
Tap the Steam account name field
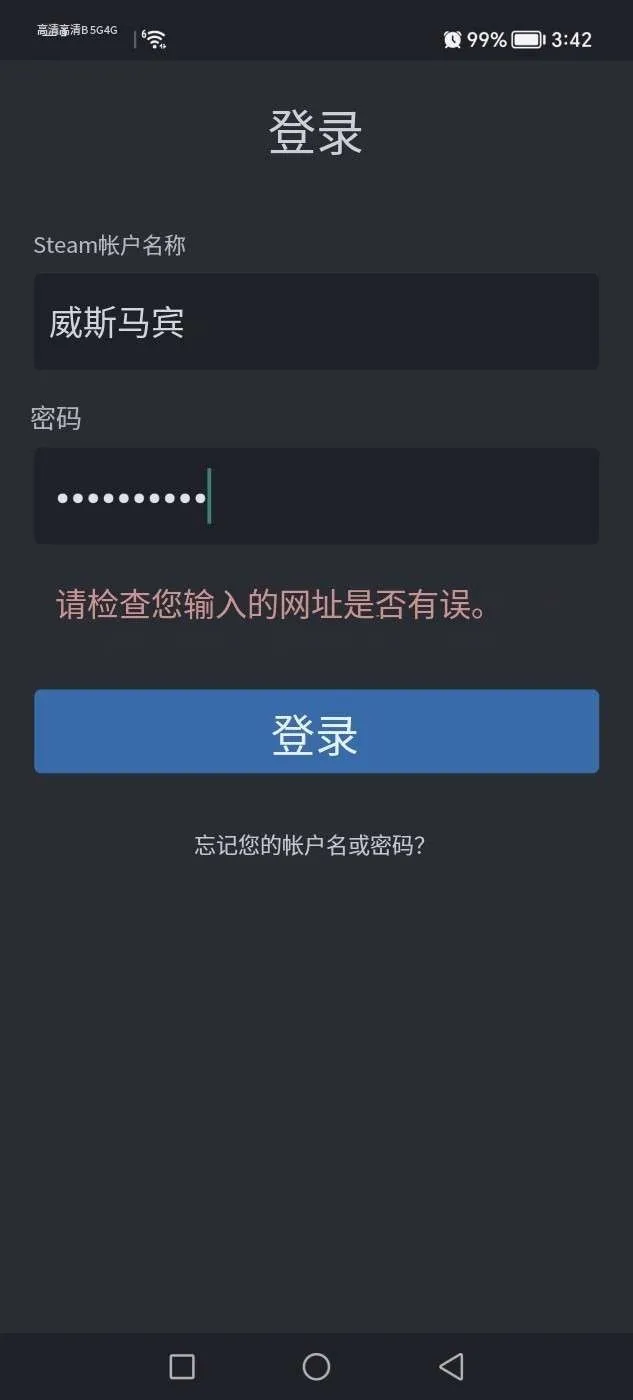coord(316,322)
